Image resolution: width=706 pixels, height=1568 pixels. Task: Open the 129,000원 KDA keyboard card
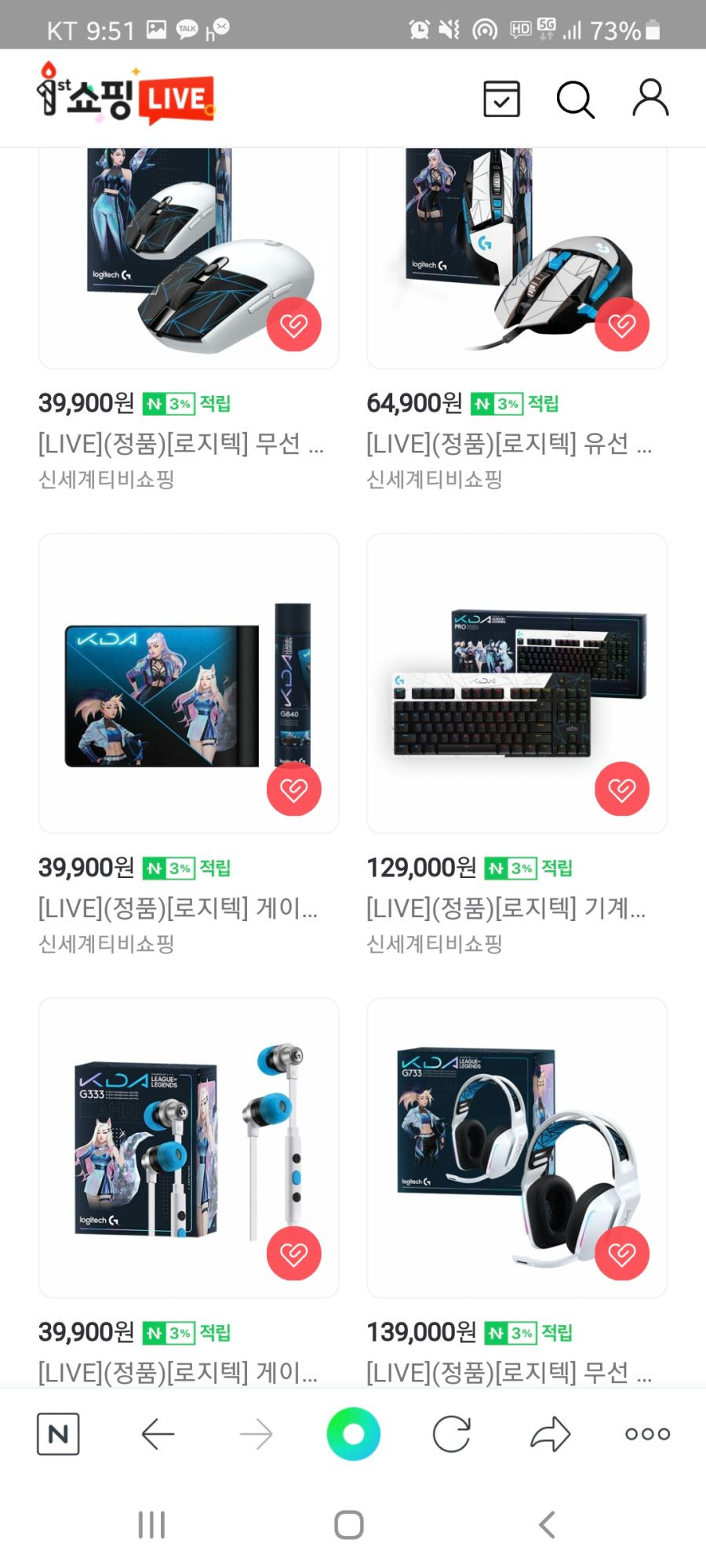(502, 682)
